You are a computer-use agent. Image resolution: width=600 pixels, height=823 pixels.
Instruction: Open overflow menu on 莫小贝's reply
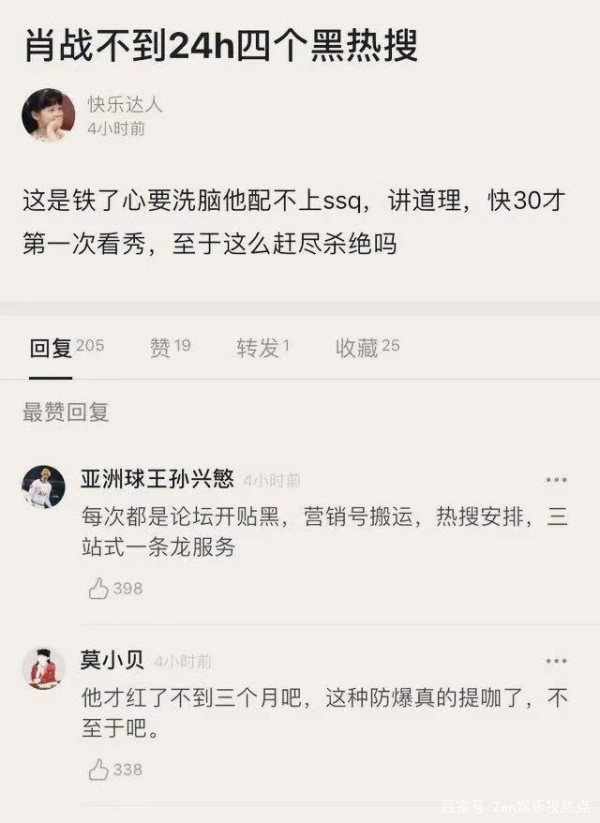click(556, 662)
